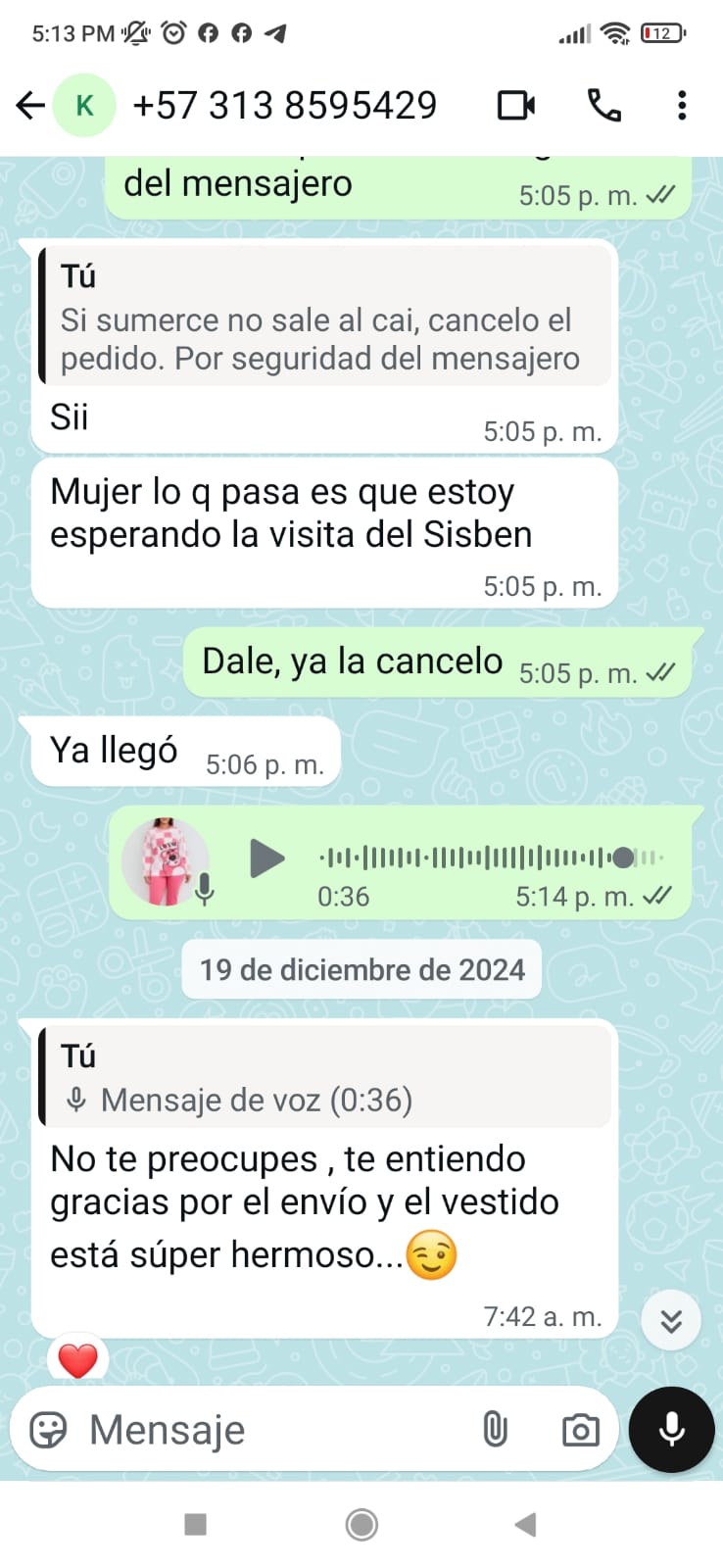Start a video call
The height and width of the screenshot is (1568, 723).
[x=516, y=105]
